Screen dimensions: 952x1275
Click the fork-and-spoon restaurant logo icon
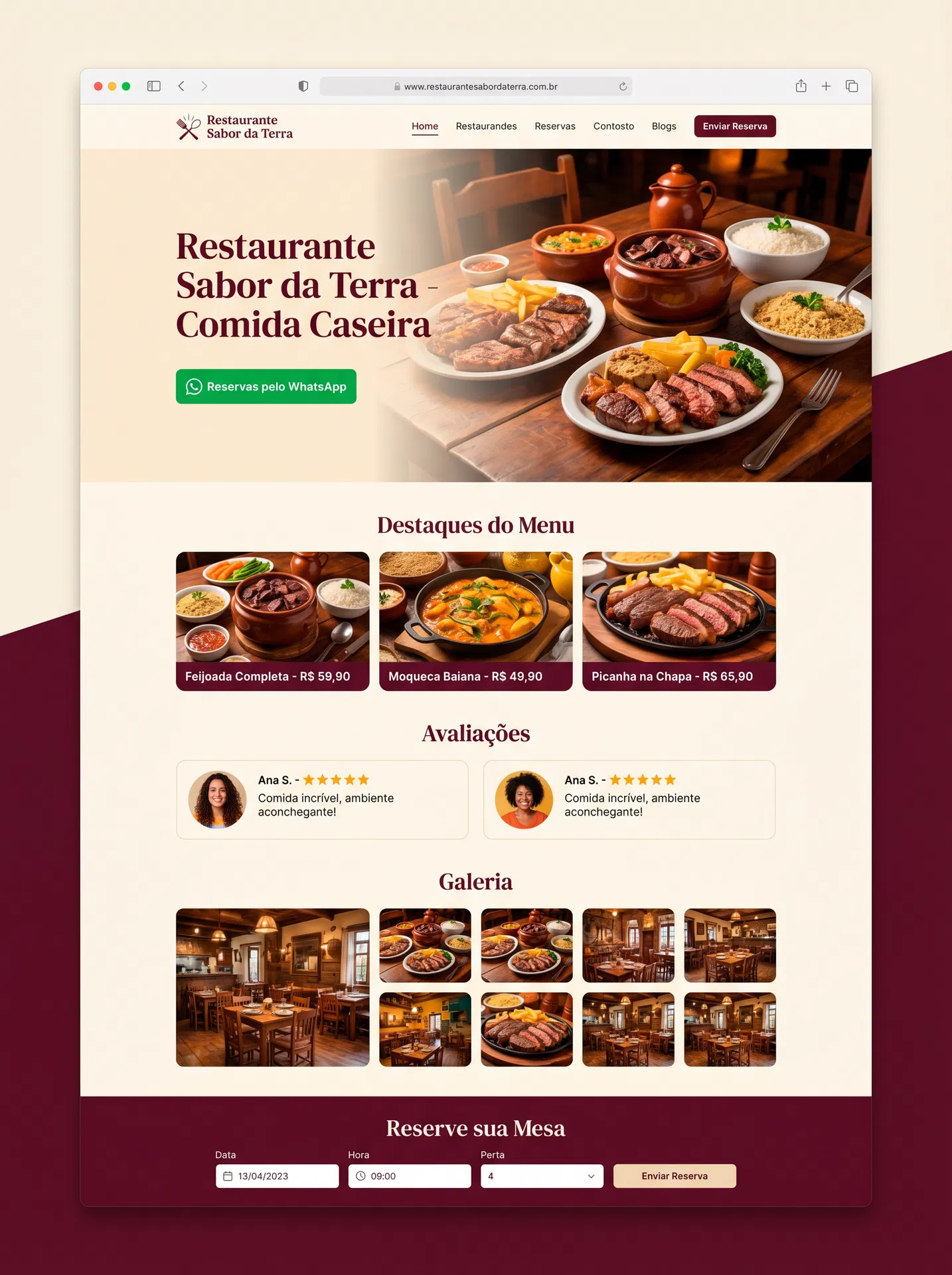point(187,126)
